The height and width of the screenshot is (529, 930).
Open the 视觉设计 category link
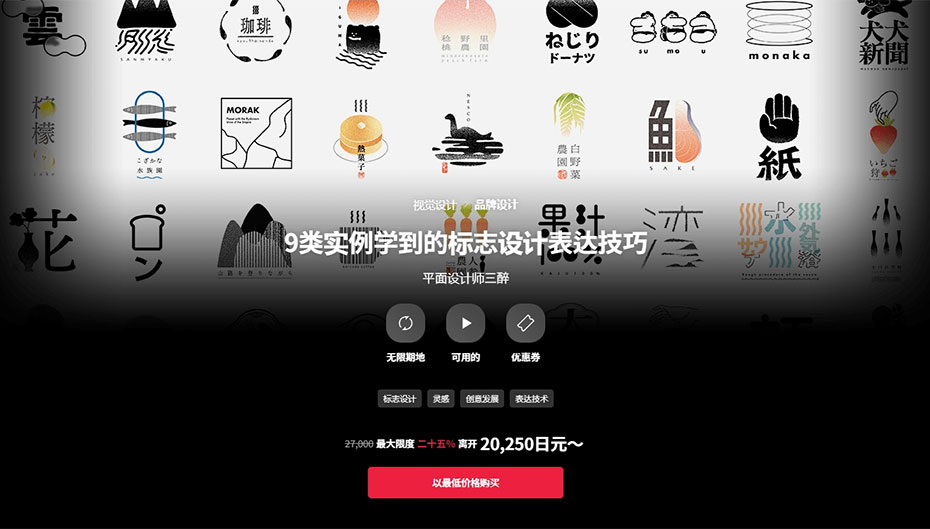435,205
